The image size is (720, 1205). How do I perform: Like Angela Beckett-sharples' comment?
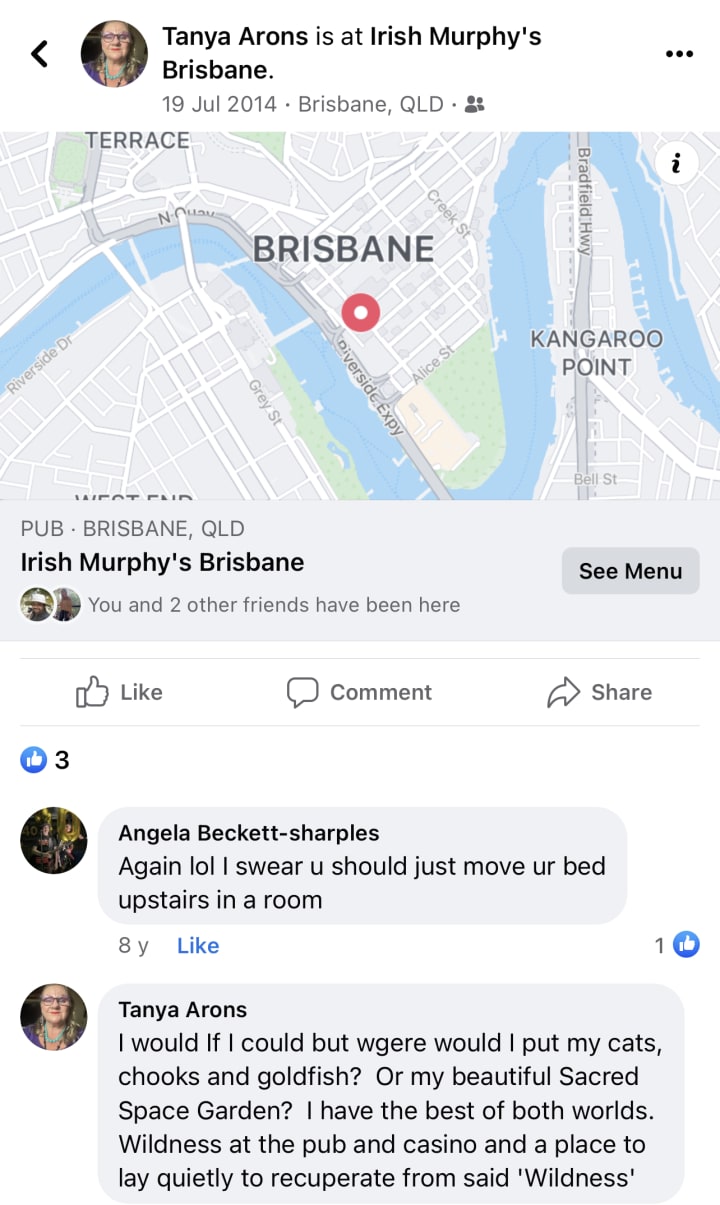[x=198, y=946]
